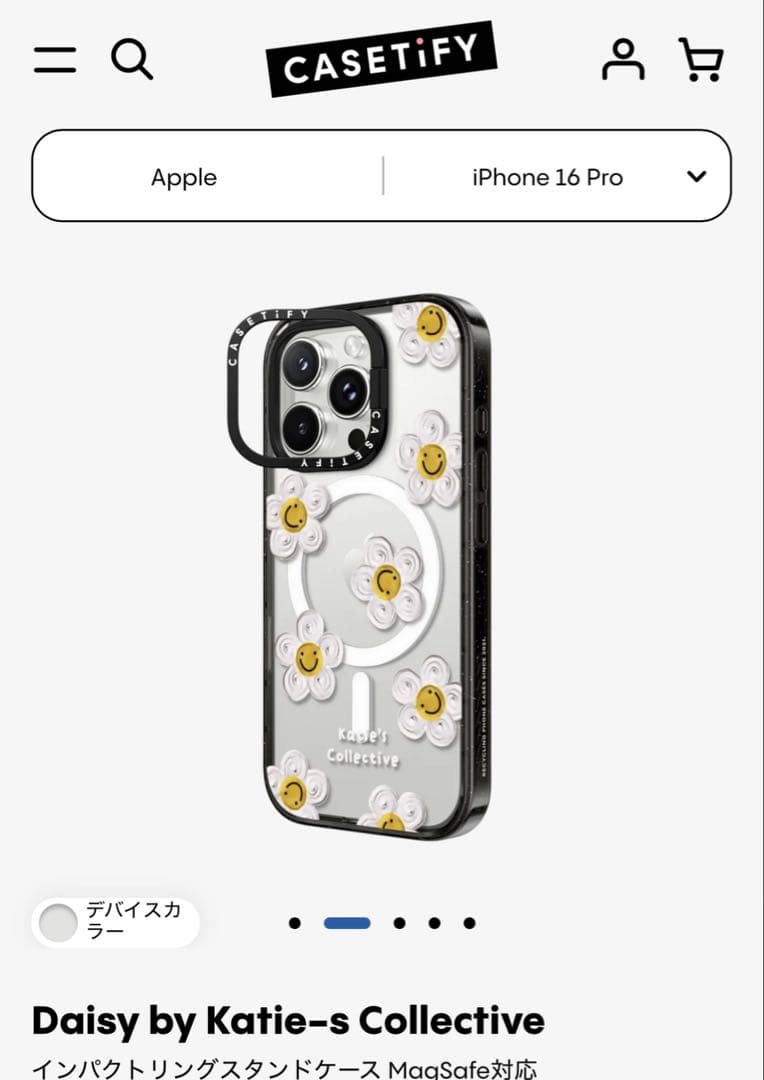The image size is (764, 1080).
Task: Jump to the last product image dot
Action: tap(469, 923)
